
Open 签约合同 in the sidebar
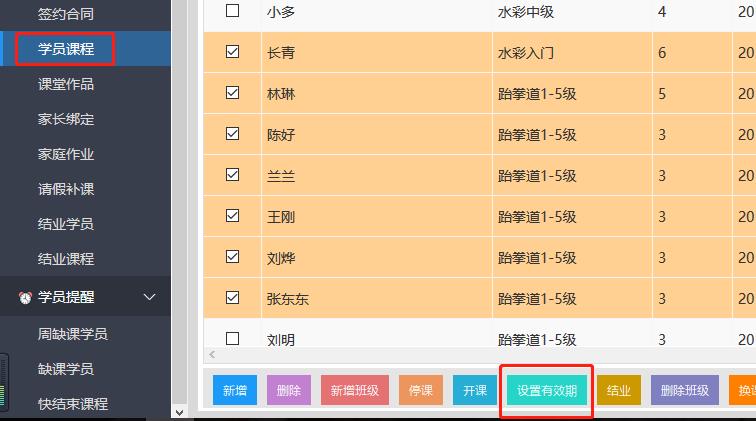click(66, 14)
